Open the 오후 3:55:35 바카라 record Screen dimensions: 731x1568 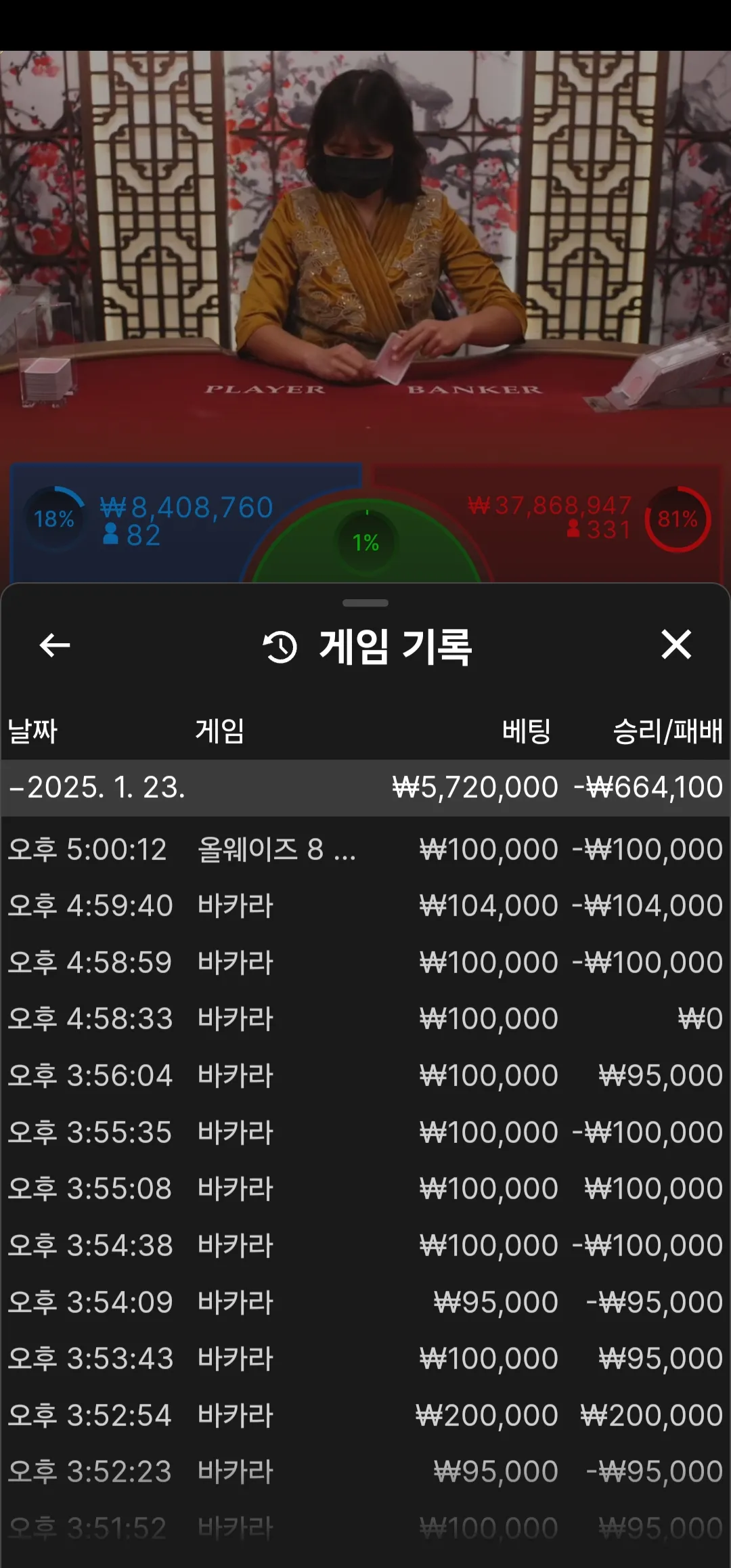coord(365,1133)
